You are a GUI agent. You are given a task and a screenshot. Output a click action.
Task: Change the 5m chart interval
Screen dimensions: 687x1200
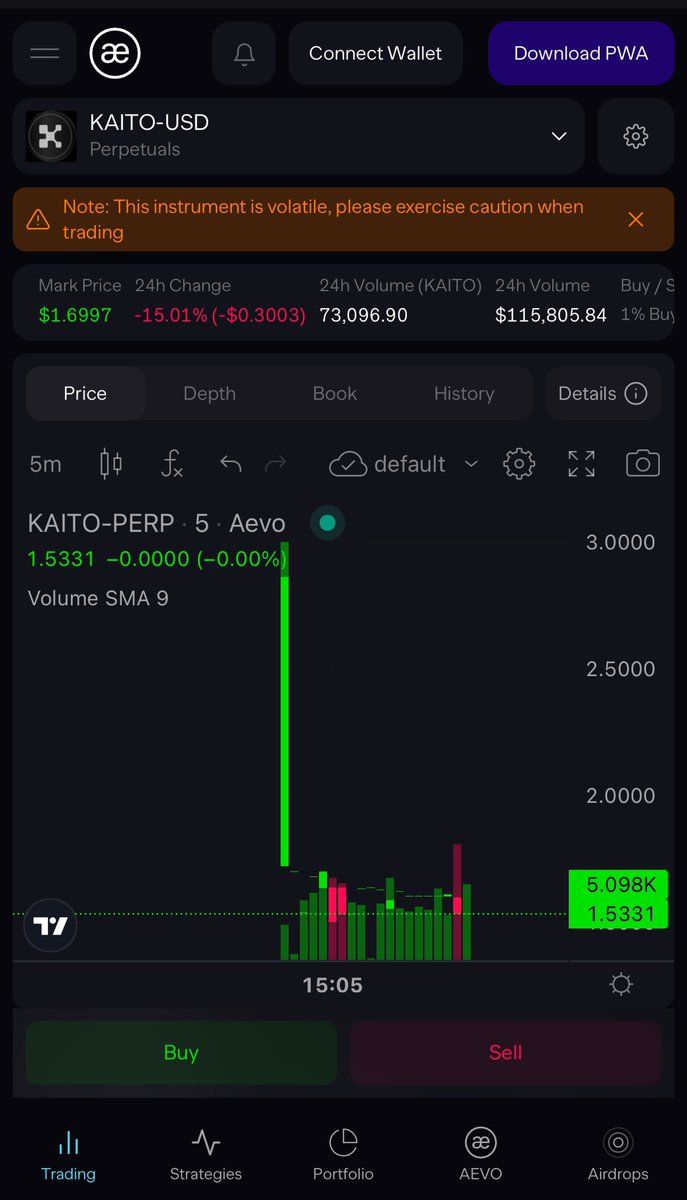click(46, 464)
